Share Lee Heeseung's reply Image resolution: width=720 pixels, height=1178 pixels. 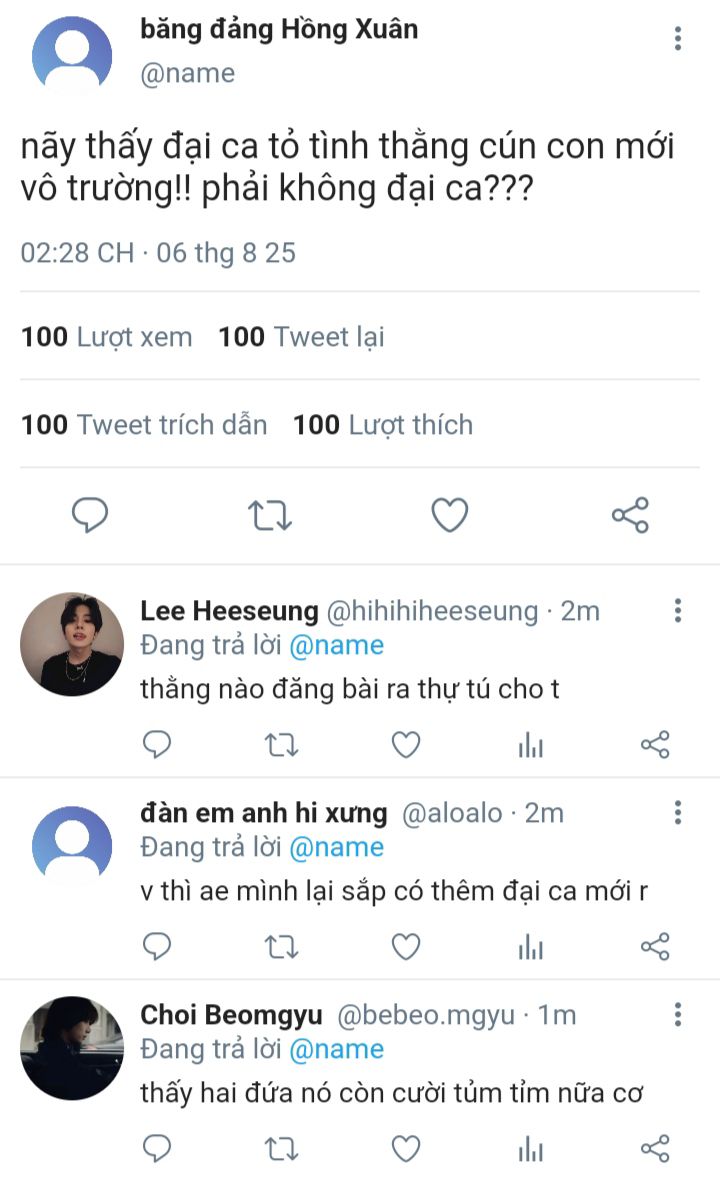click(655, 745)
